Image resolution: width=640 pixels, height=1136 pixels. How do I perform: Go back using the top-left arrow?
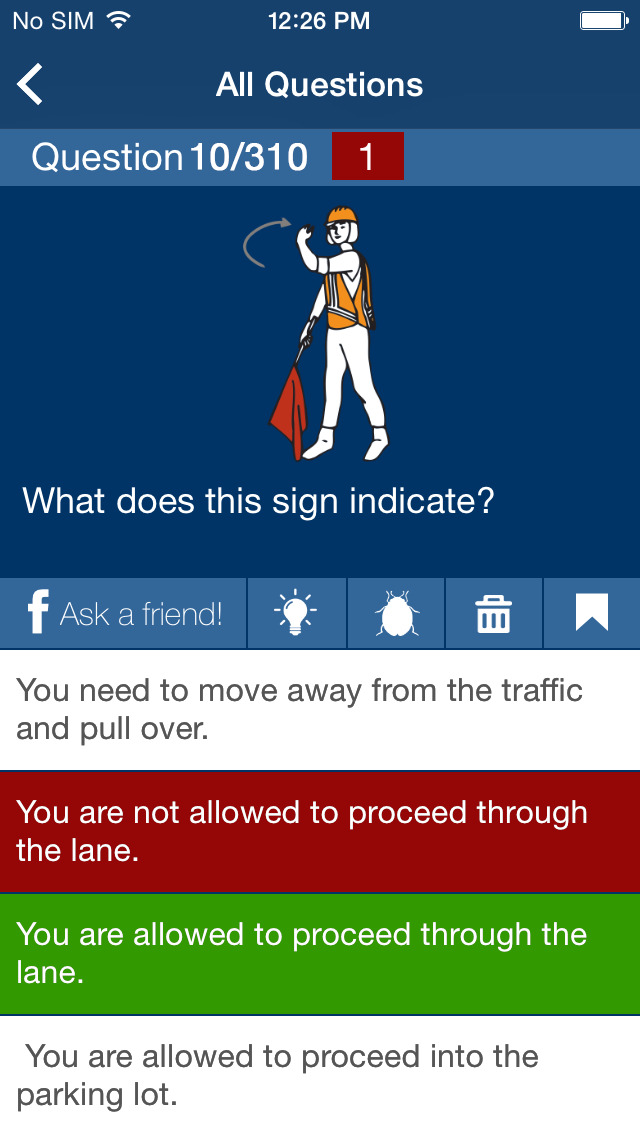(x=30, y=84)
